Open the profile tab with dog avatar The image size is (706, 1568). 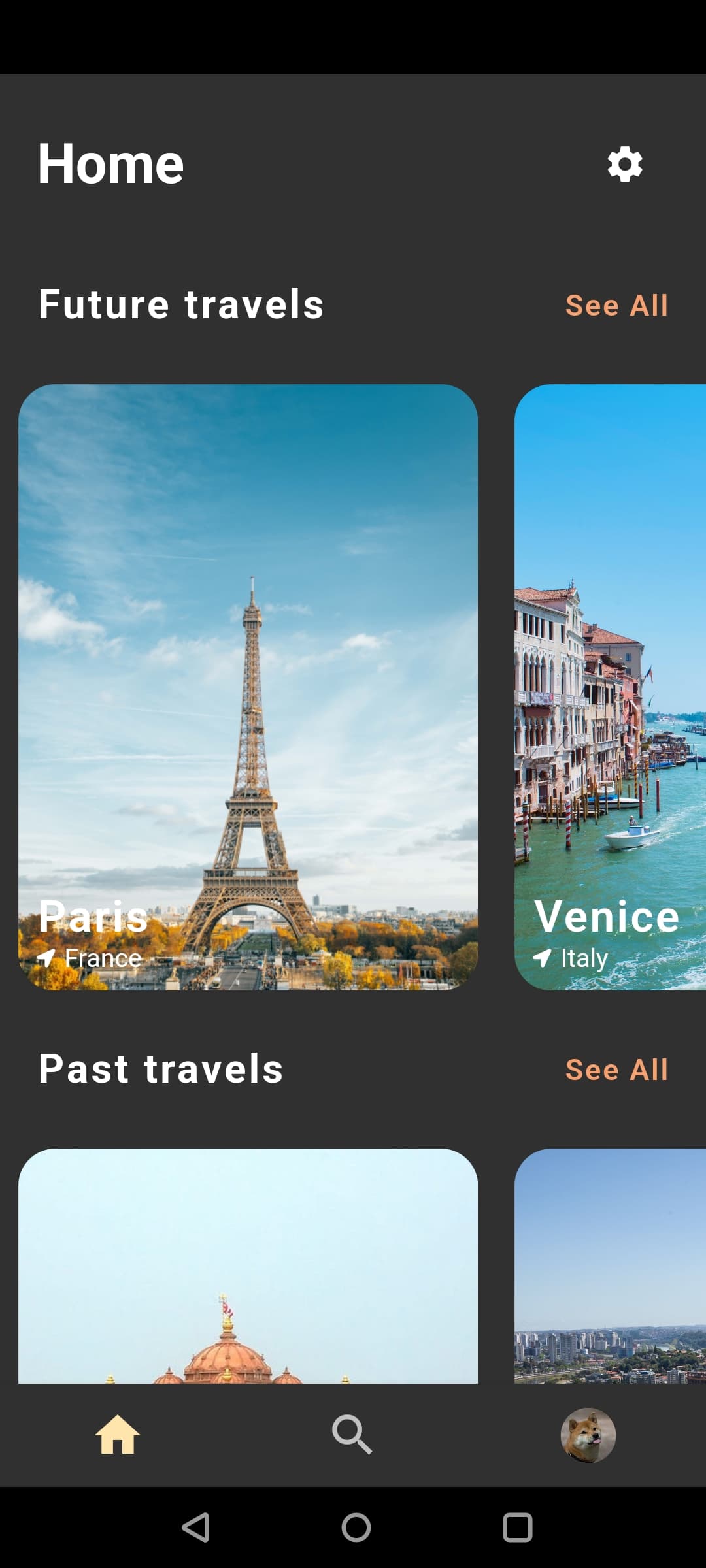(588, 1435)
